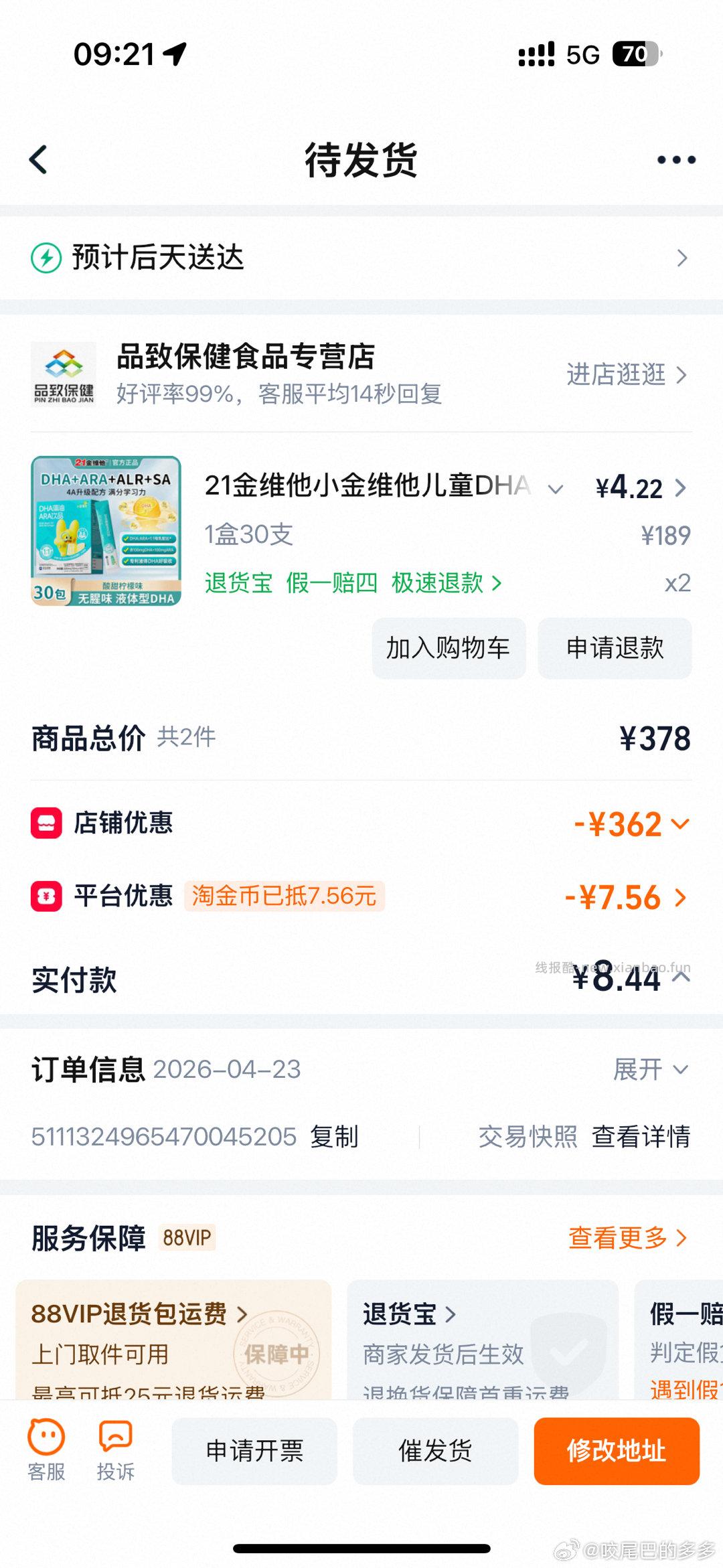Tap 加入购物车 to add to cart
Screen dimensions: 723x1568
[x=448, y=647]
